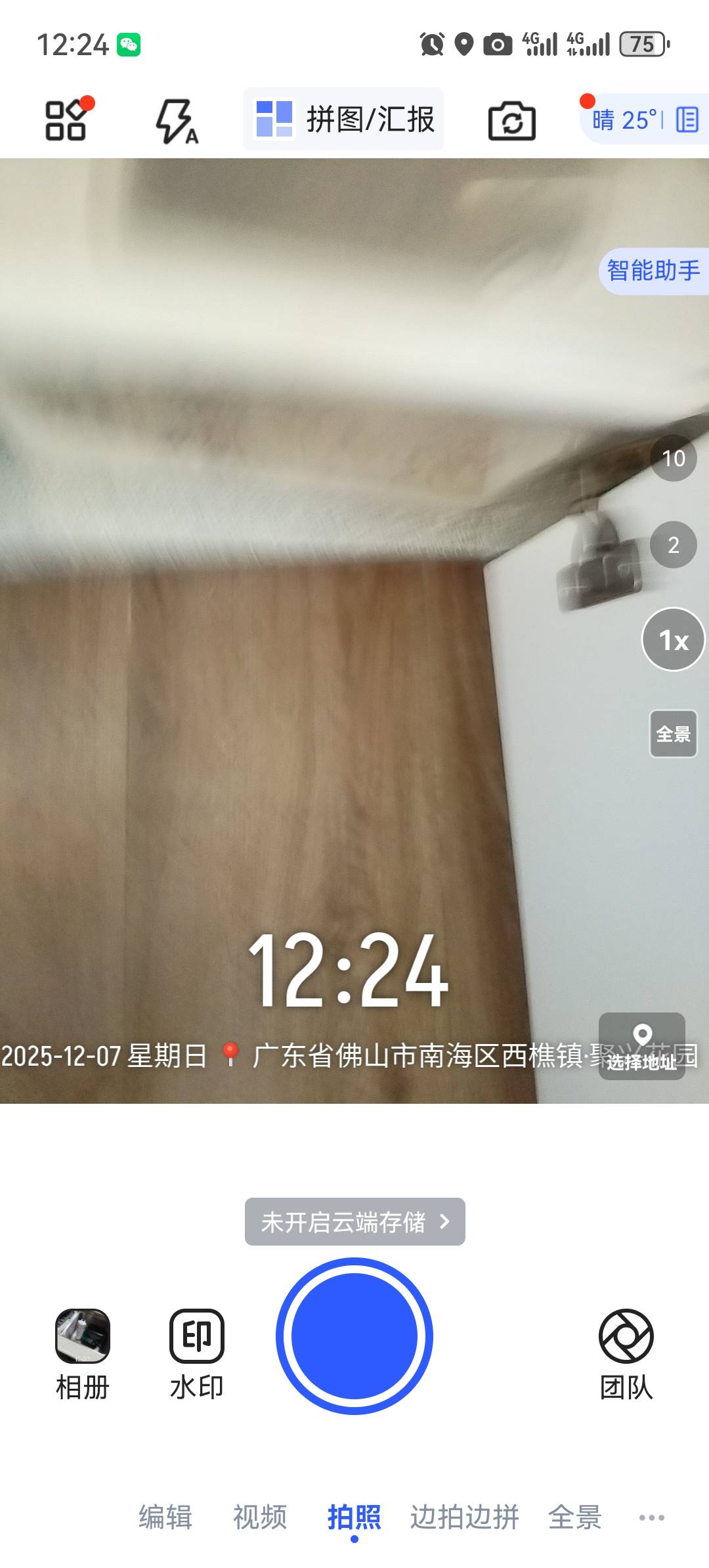Take a photo with the shutter button

(x=354, y=1336)
